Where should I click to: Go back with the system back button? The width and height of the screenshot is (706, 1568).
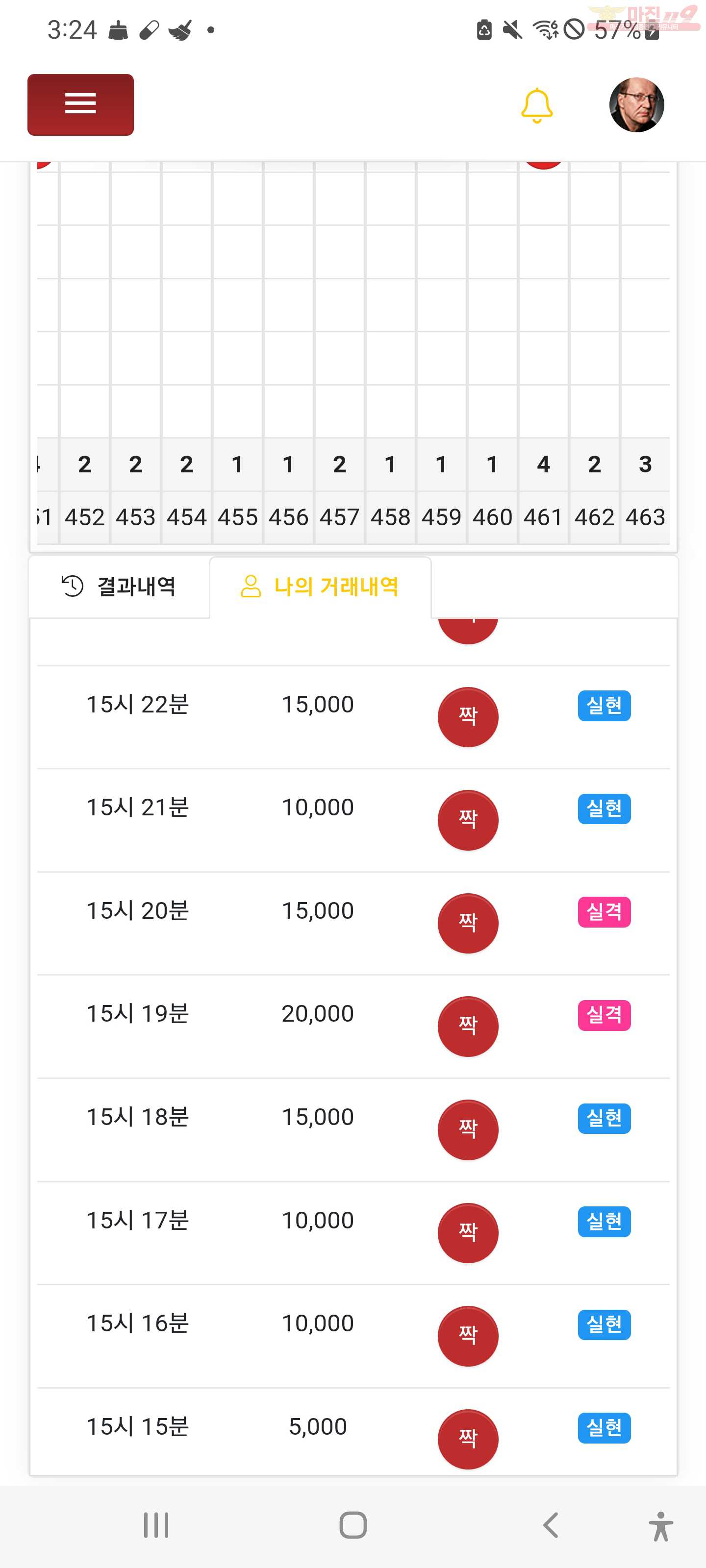click(x=551, y=1525)
